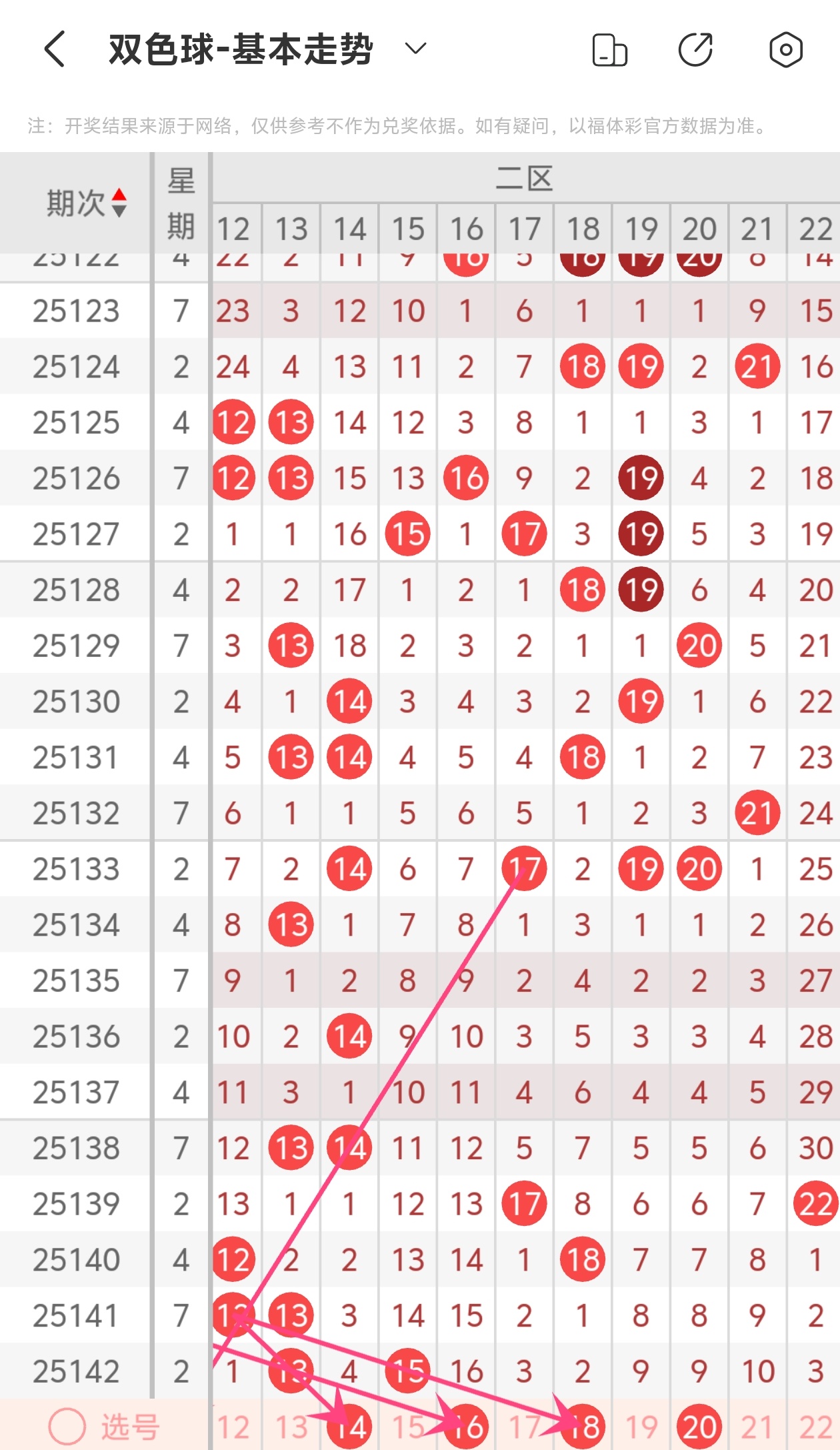Select number 13 in the 选号 row

(x=291, y=1427)
